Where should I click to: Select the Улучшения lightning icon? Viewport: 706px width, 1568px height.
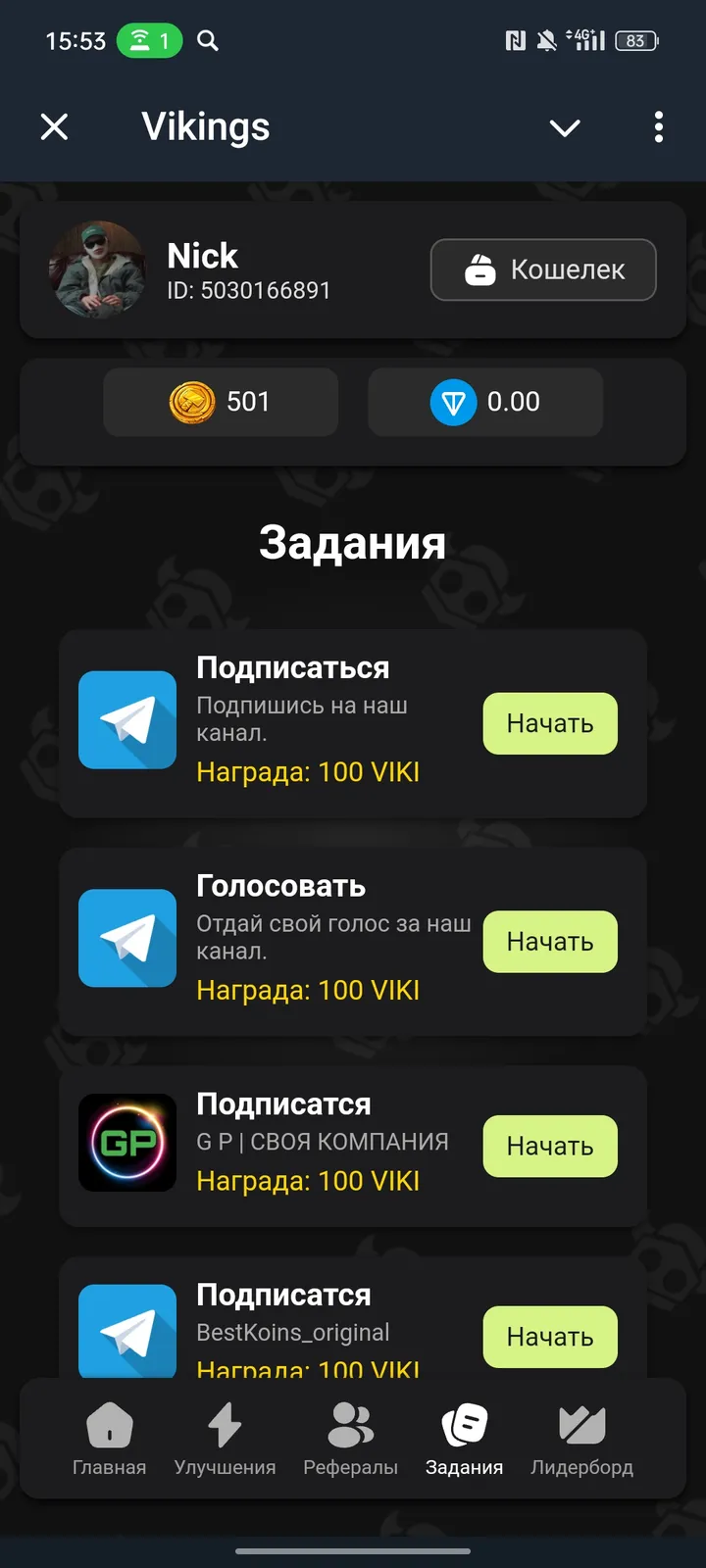pyautogui.click(x=225, y=1424)
